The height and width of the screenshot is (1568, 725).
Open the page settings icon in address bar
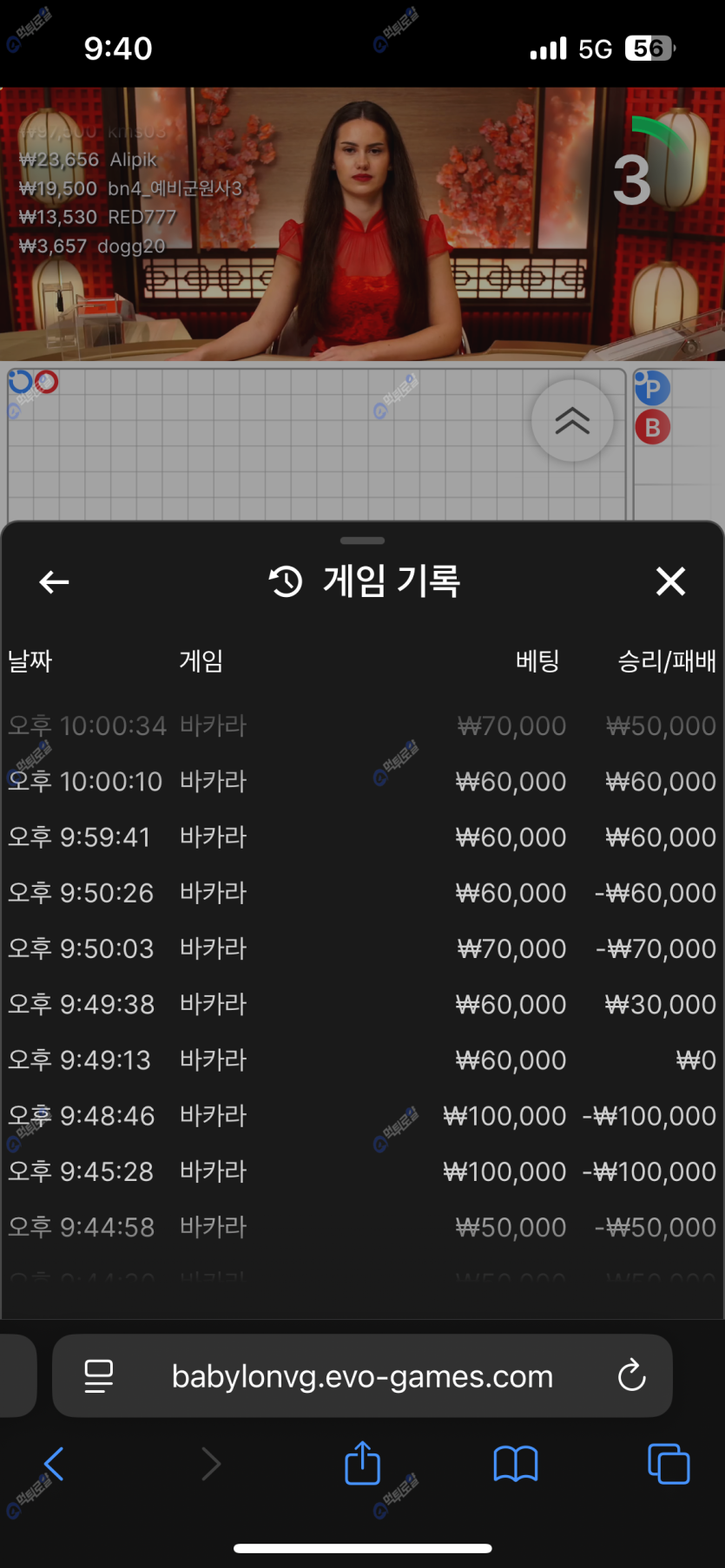pos(98,1376)
